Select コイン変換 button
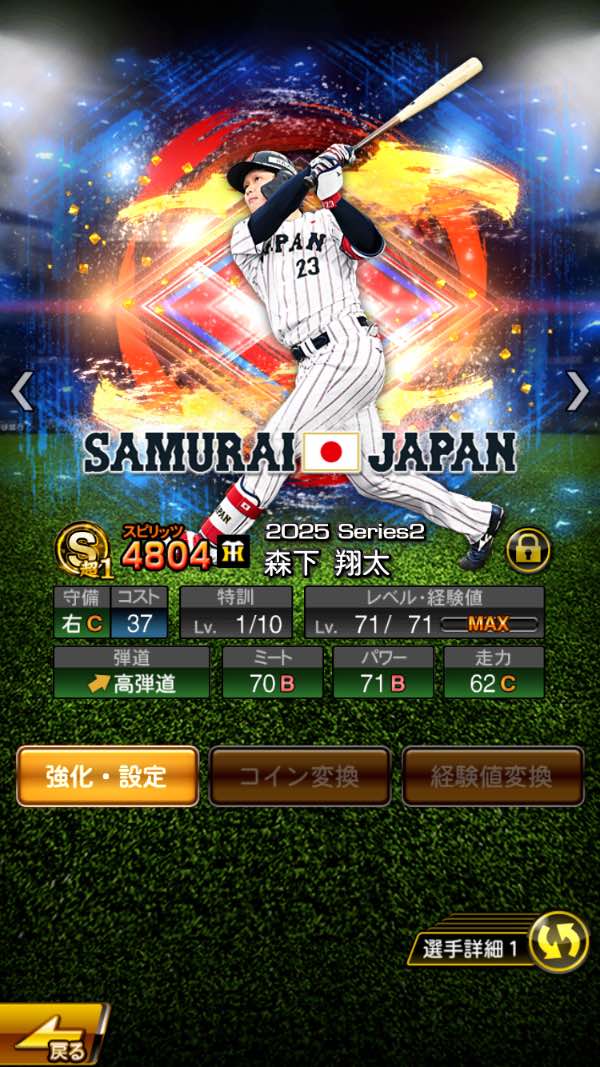This screenshot has width=600, height=1067. click(299, 776)
